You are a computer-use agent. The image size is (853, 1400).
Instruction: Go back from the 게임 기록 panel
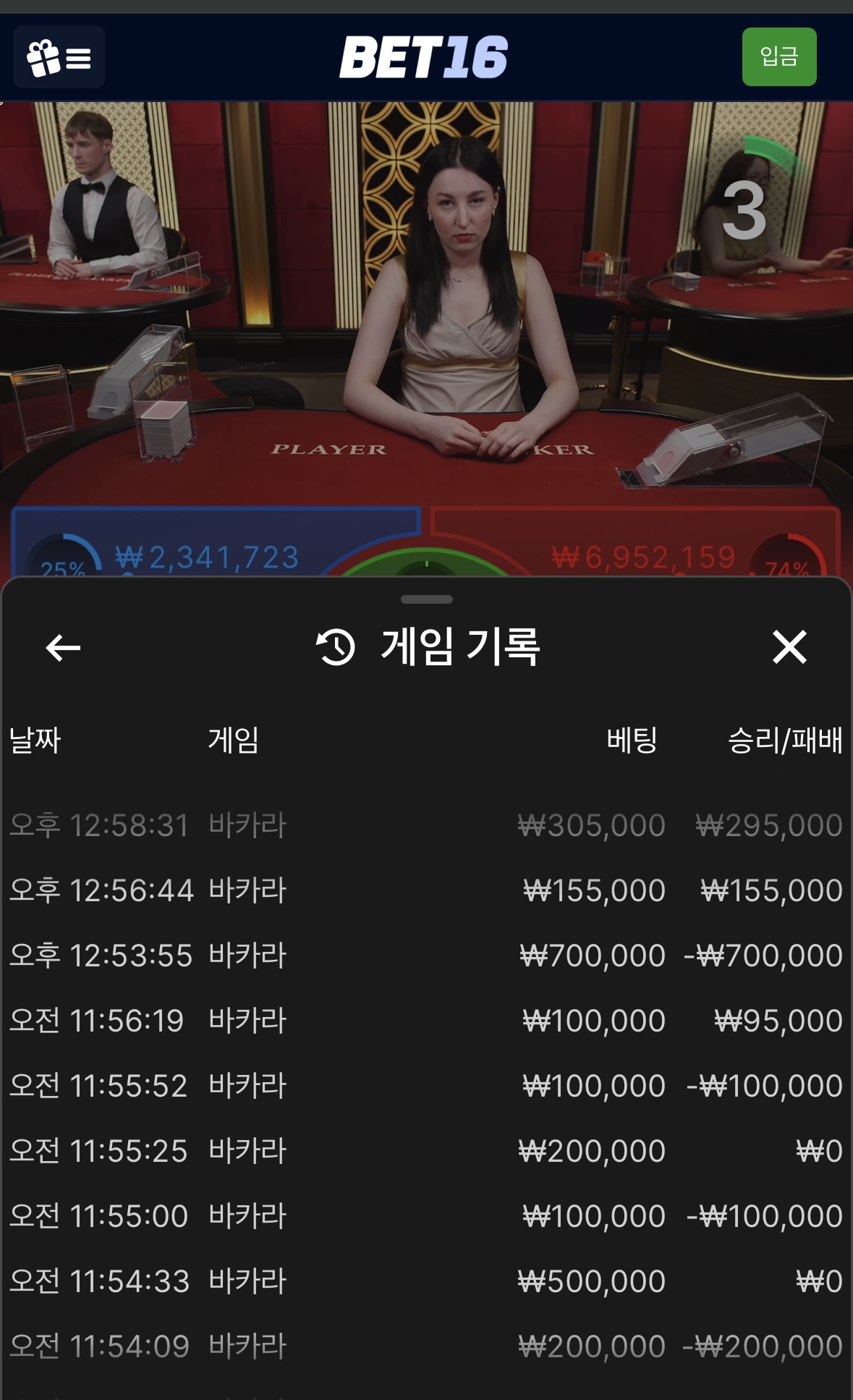[x=63, y=647]
